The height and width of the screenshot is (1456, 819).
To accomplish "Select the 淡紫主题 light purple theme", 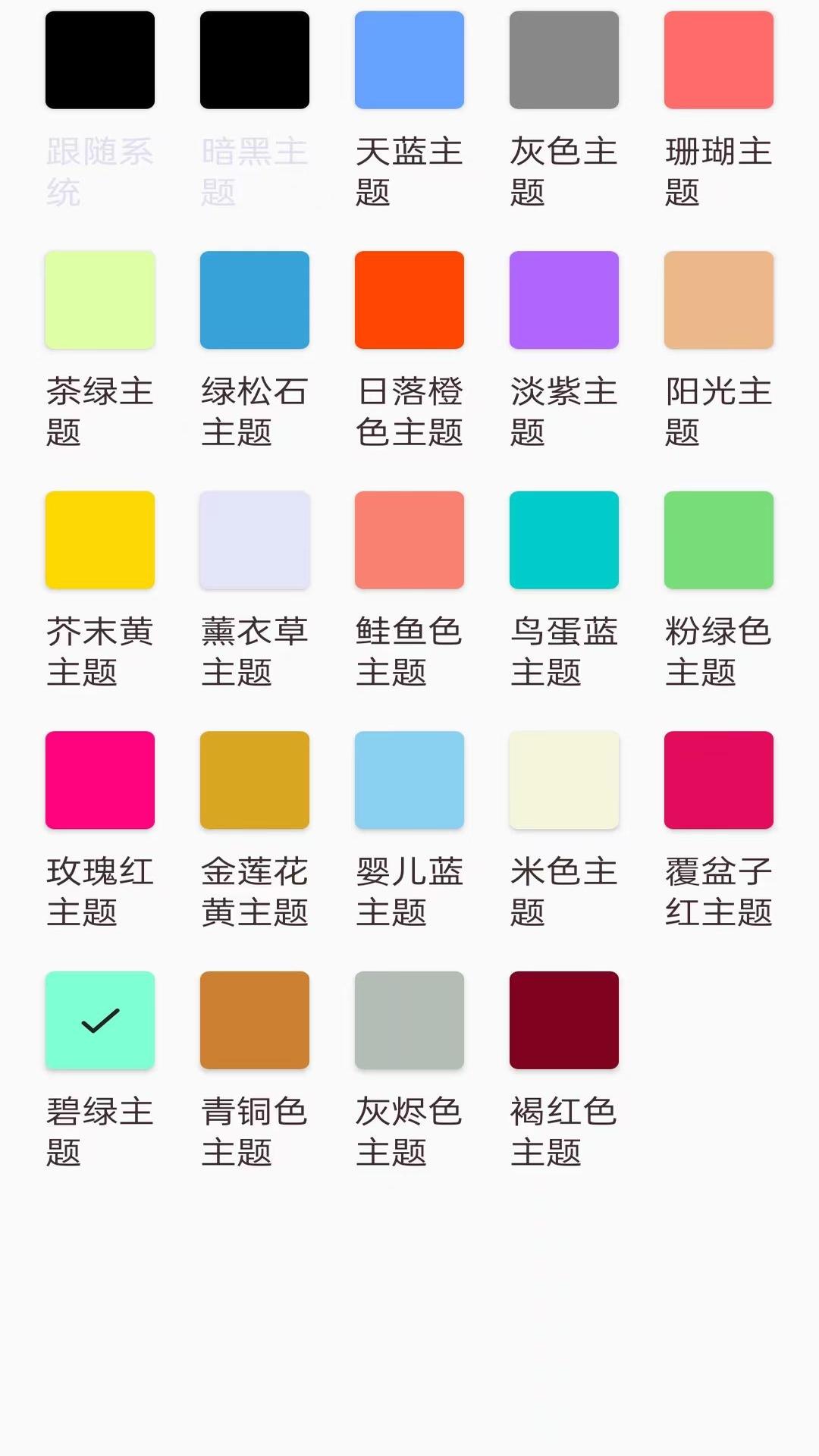I will point(564,300).
